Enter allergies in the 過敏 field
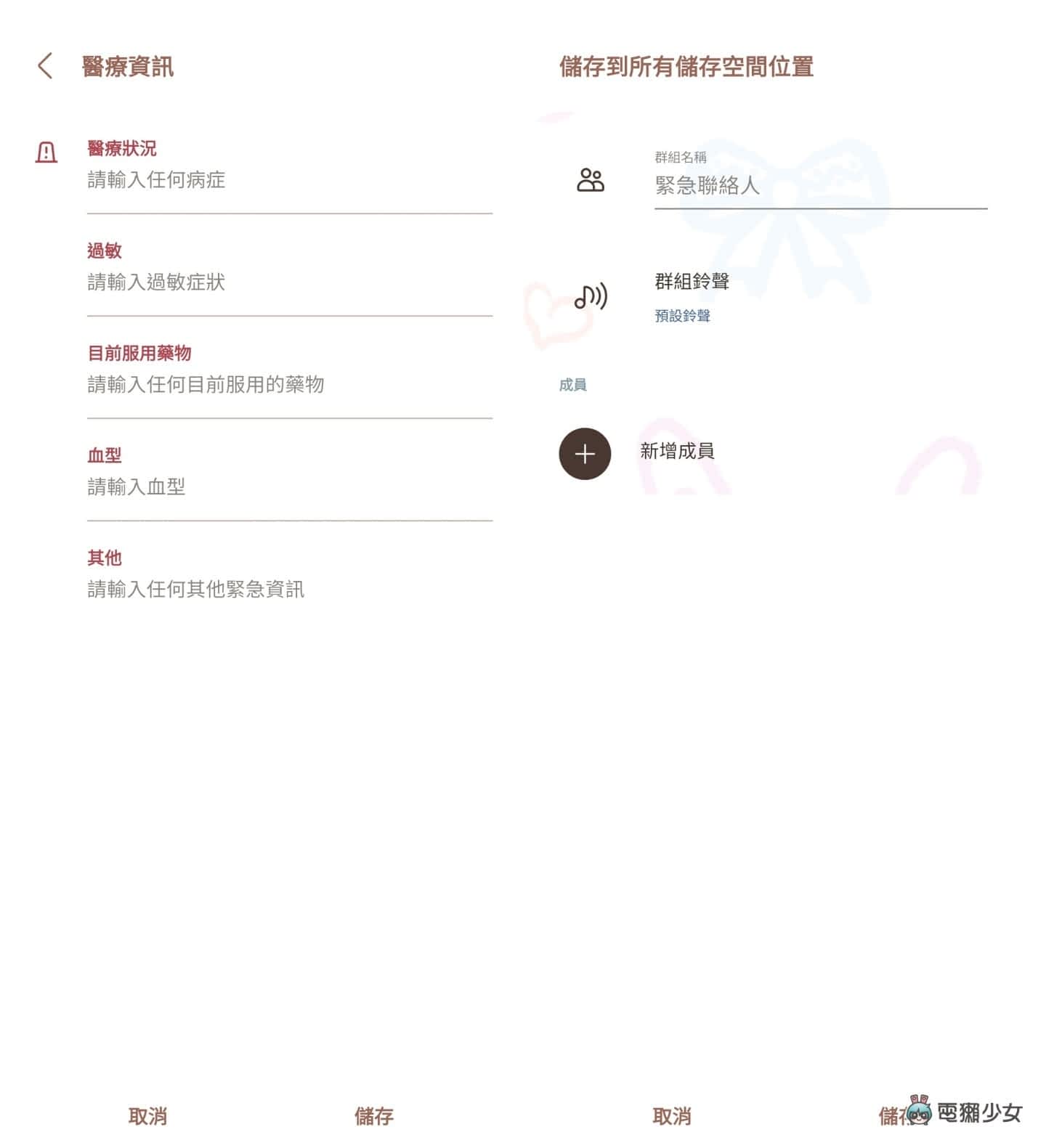 pos(289,282)
